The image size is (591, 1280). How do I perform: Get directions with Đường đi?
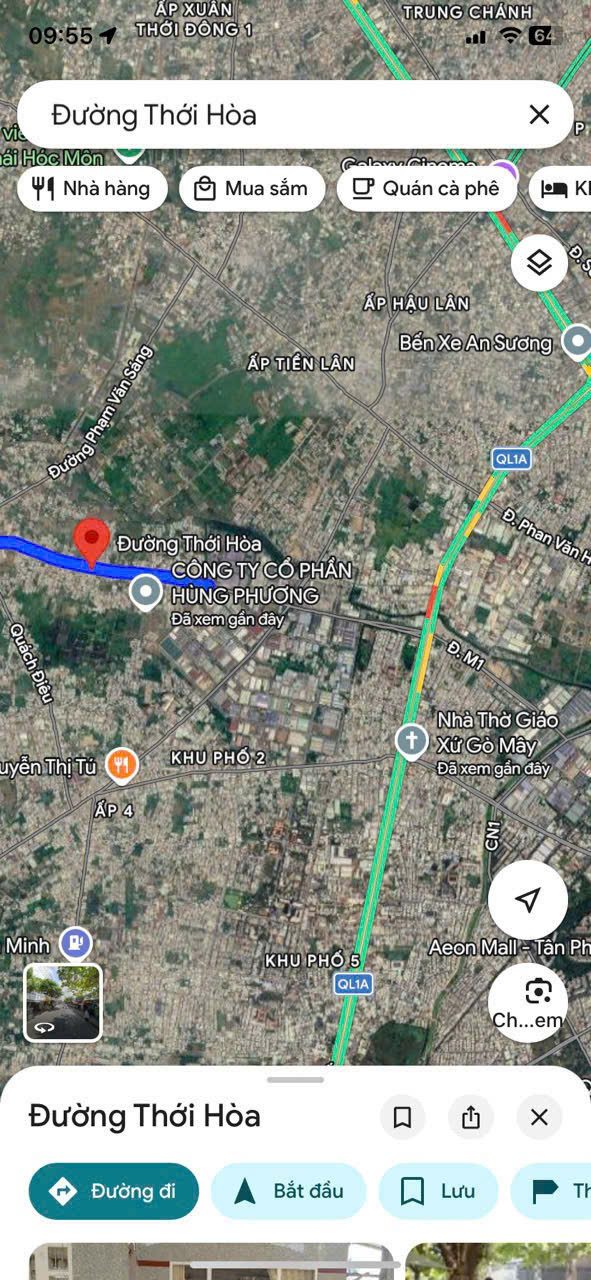pyautogui.click(x=114, y=1191)
